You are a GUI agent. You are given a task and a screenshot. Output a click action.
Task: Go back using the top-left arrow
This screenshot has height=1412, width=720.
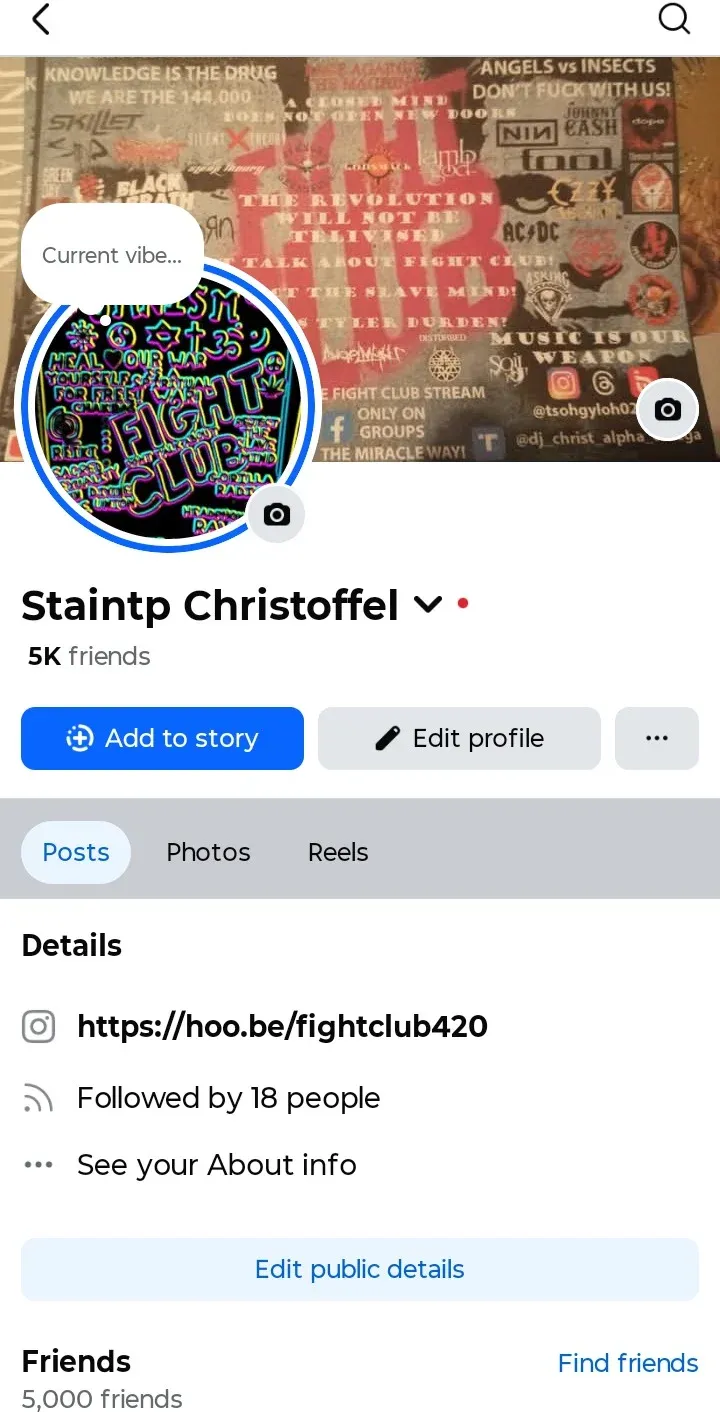pos(41,19)
